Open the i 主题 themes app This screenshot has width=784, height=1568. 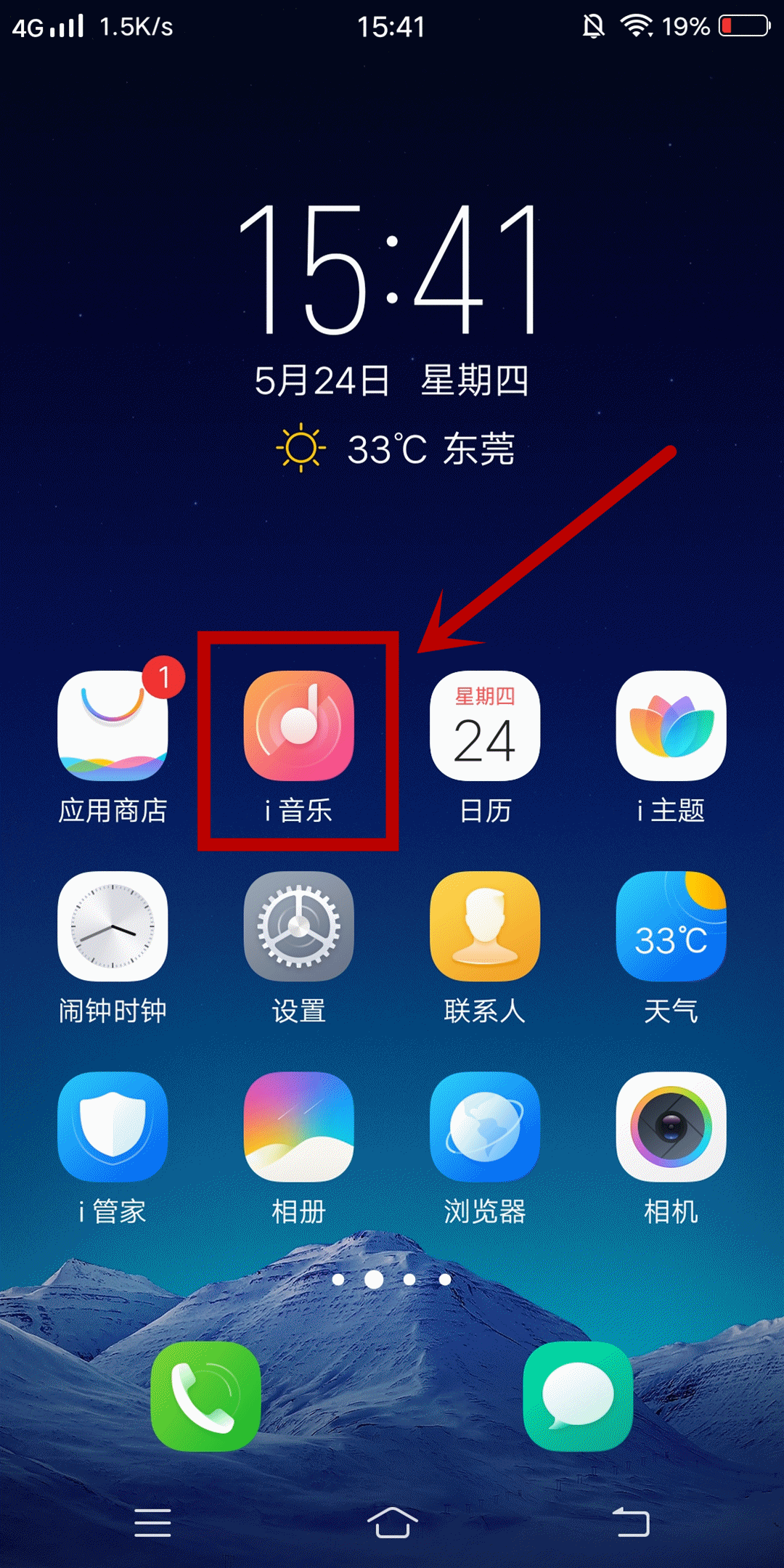click(671, 726)
